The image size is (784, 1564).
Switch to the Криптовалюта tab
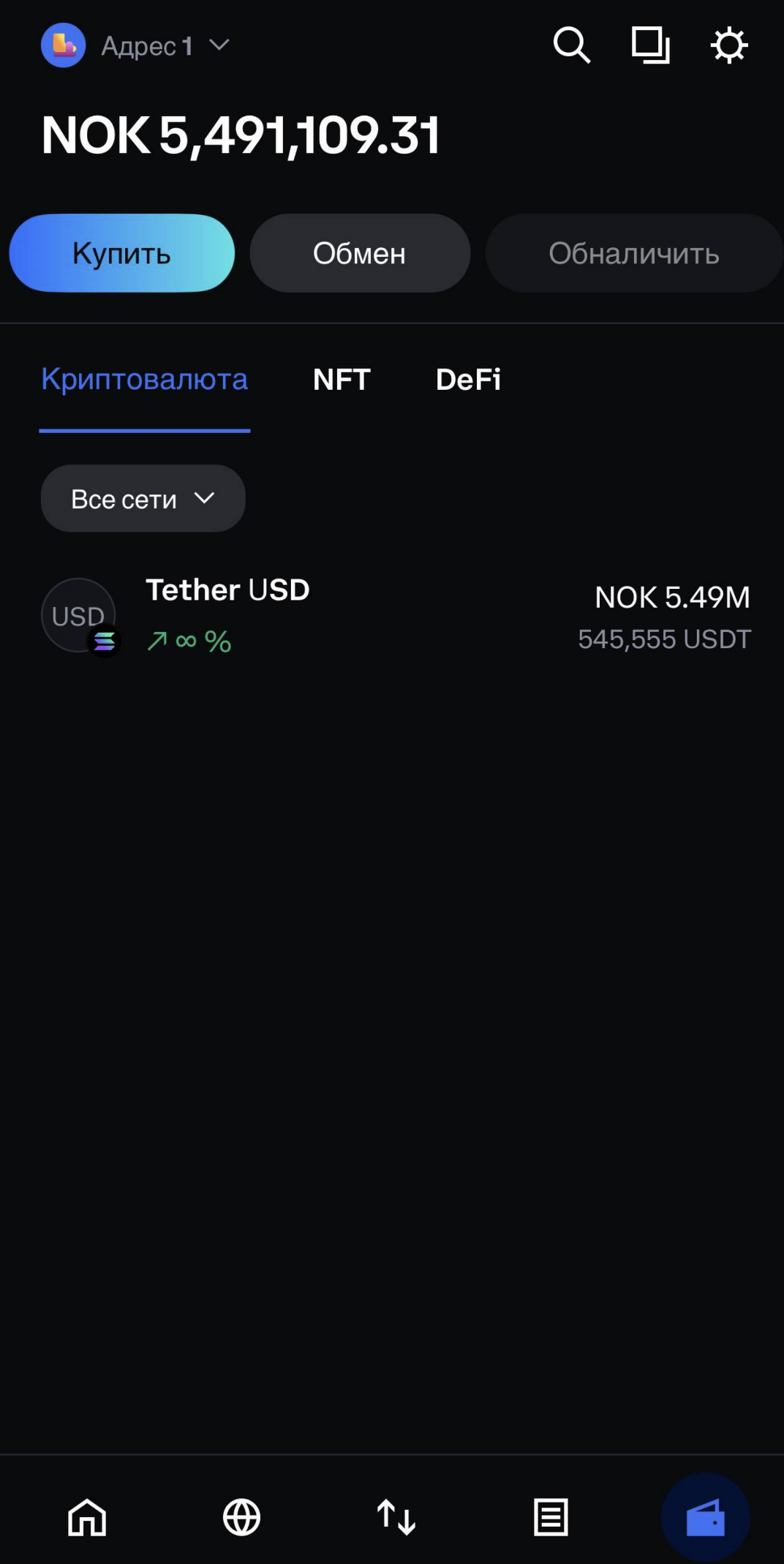(145, 380)
